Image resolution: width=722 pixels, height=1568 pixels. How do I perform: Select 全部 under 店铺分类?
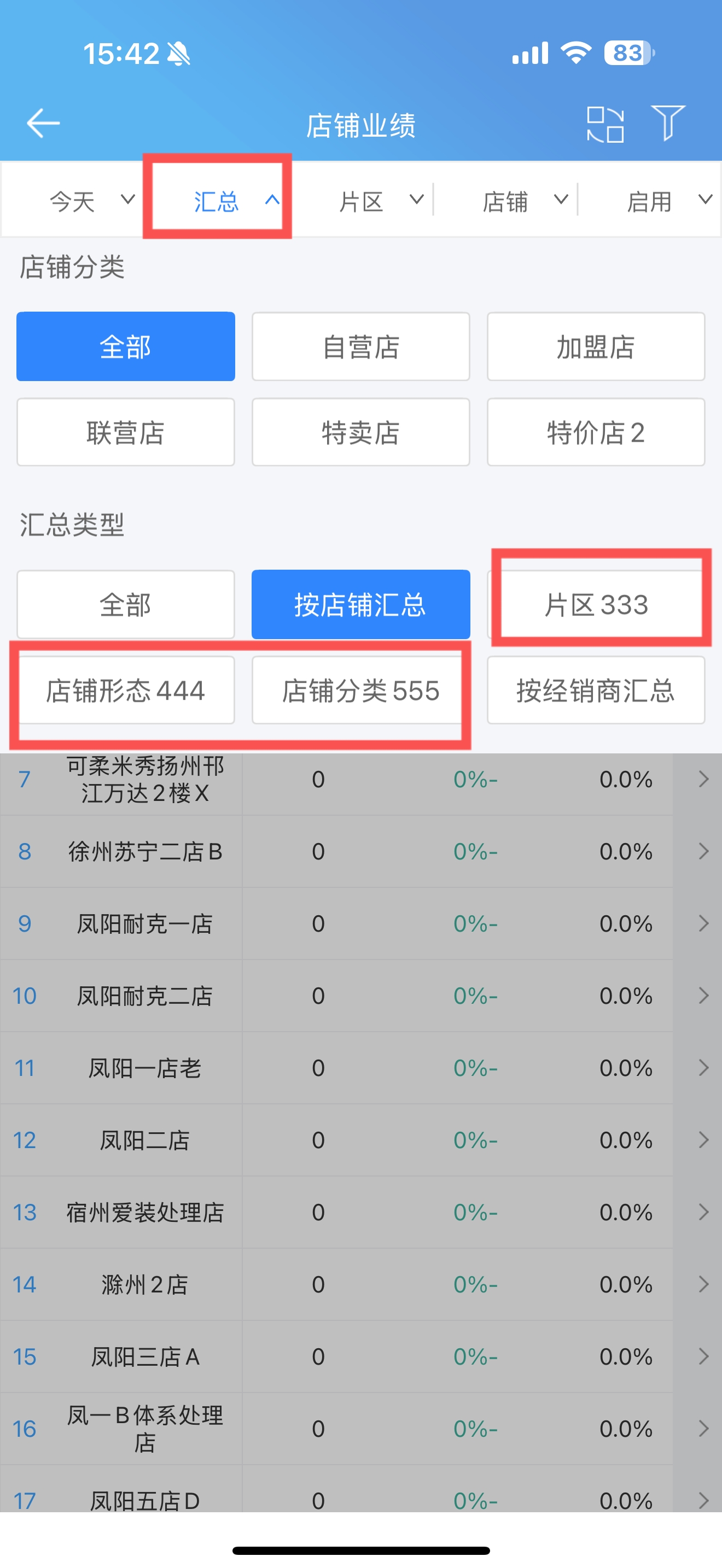click(125, 347)
